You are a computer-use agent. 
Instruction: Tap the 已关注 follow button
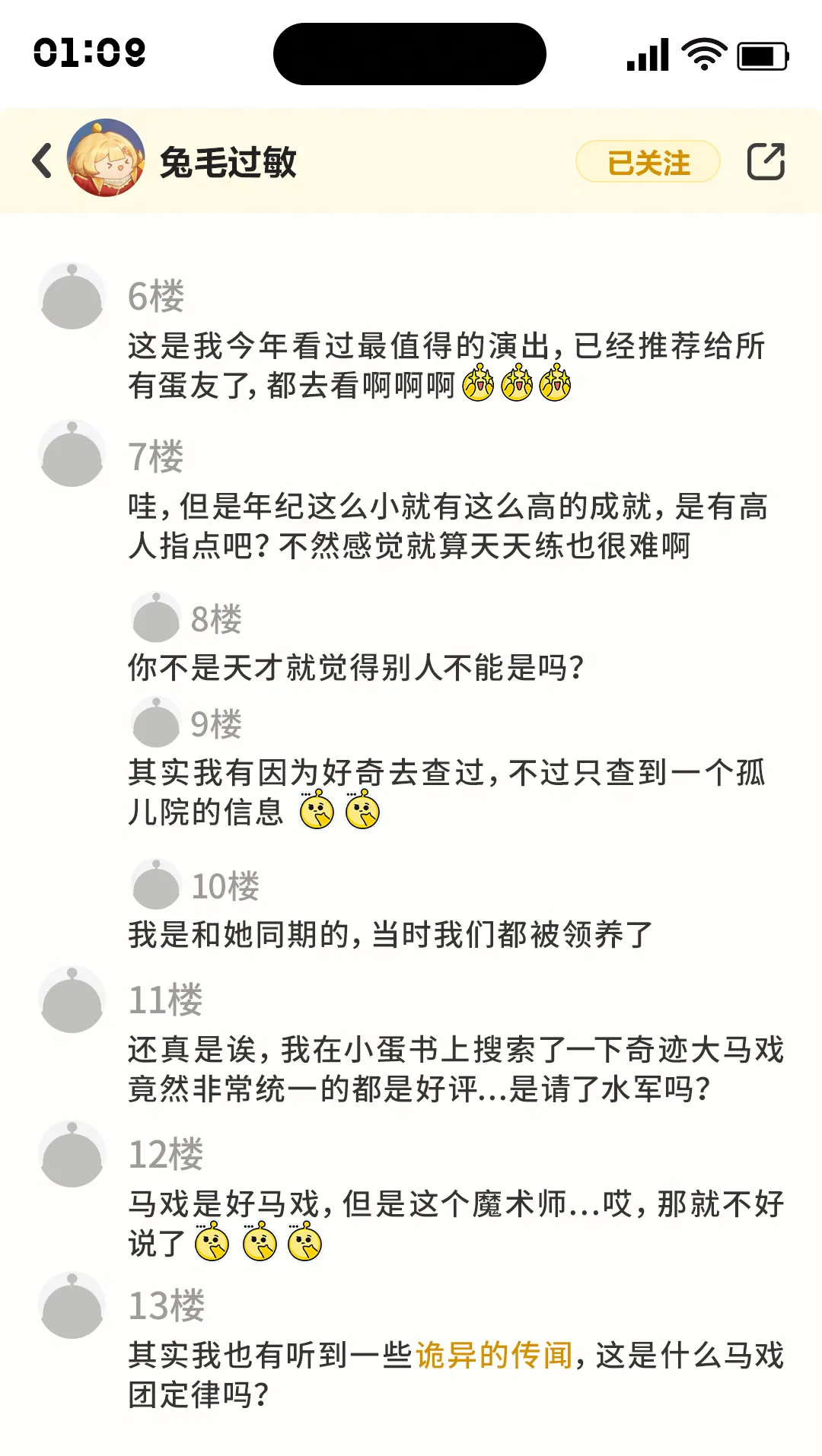pyautogui.click(x=648, y=162)
